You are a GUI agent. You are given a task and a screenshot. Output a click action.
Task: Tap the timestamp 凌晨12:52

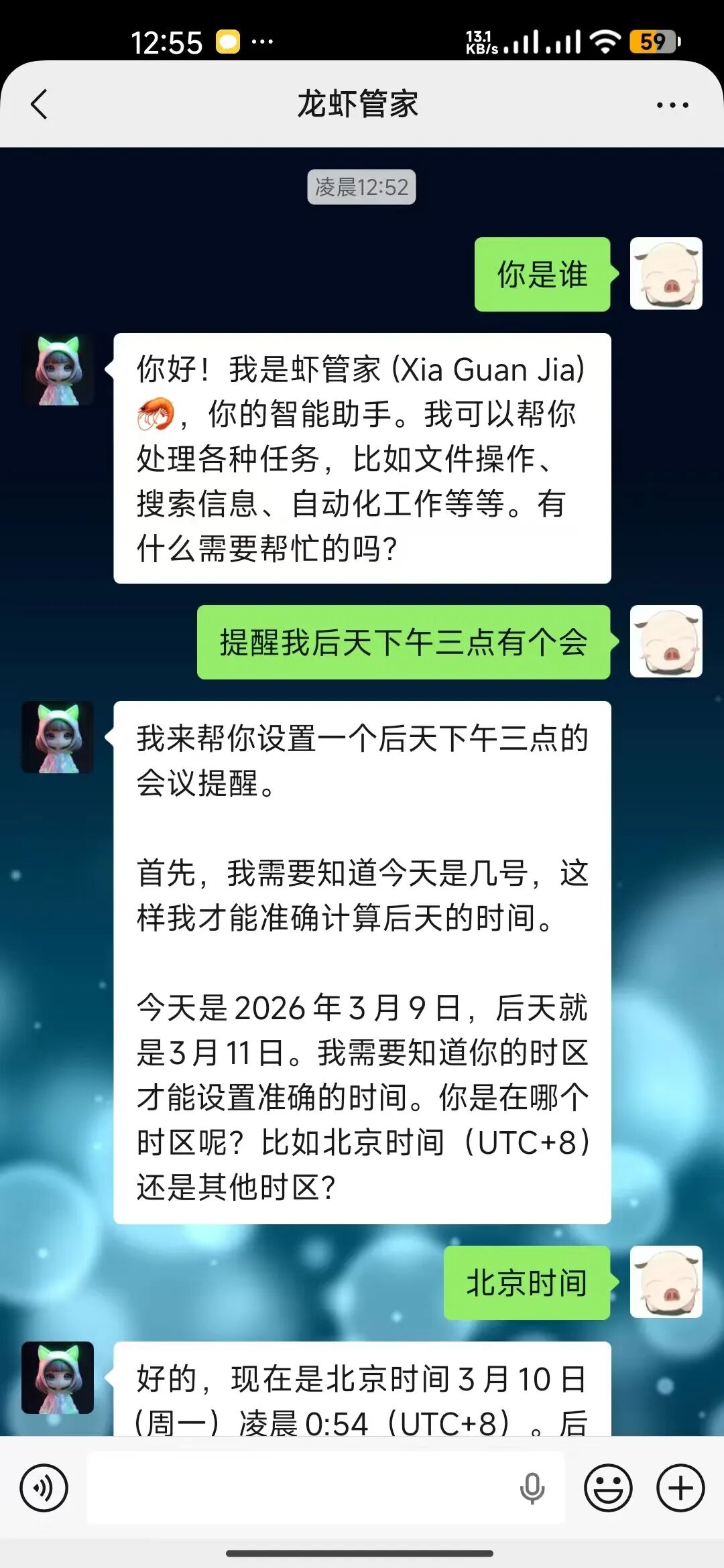(x=360, y=188)
